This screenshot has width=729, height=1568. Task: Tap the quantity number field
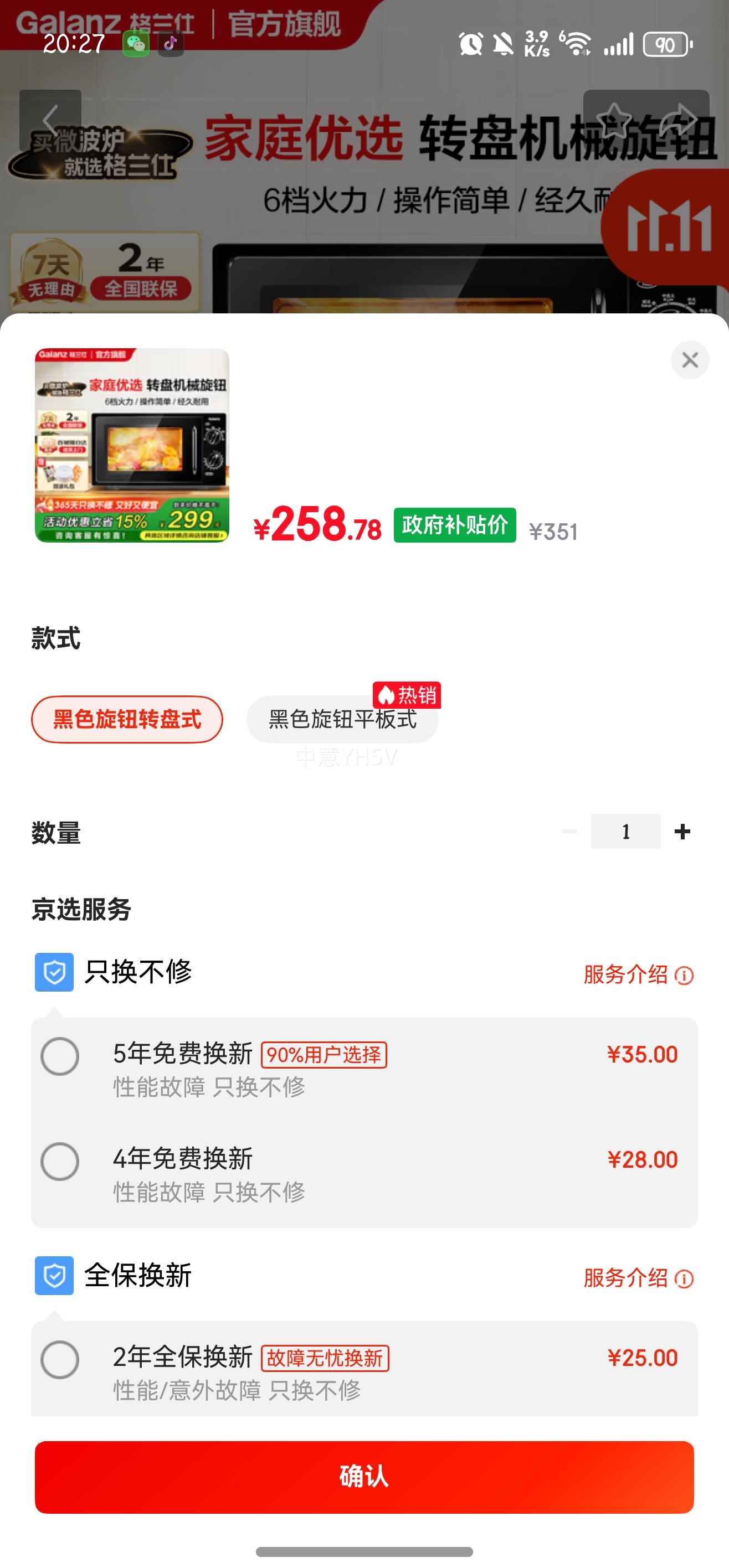click(625, 832)
